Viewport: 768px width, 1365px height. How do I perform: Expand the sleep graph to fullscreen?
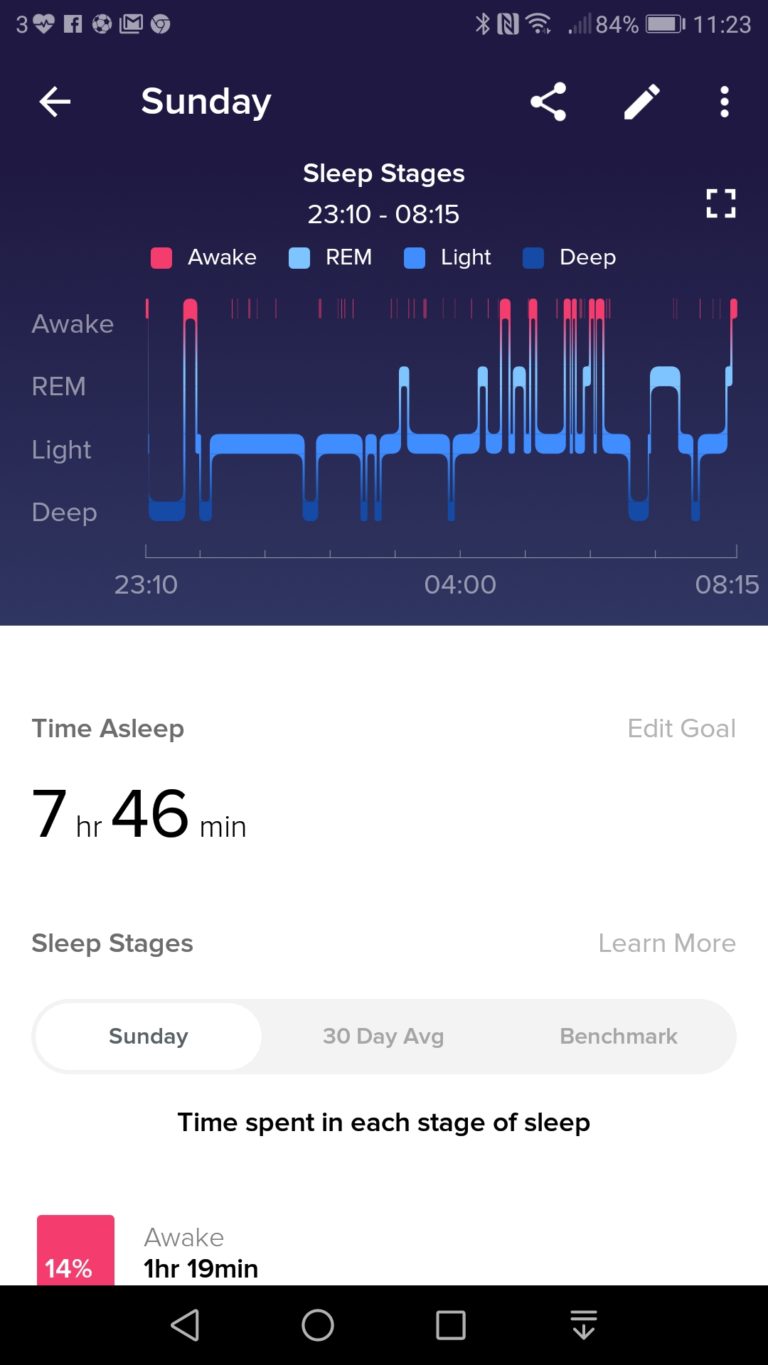[x=721, y=202]
